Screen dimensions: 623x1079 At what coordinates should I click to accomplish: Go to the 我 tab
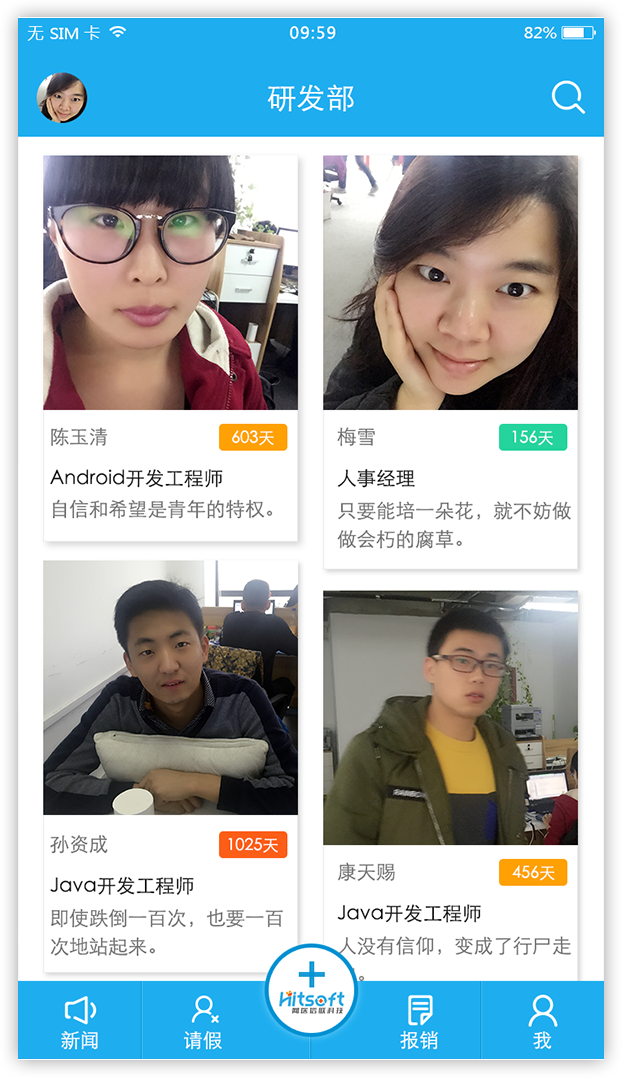pos(542,1021)
